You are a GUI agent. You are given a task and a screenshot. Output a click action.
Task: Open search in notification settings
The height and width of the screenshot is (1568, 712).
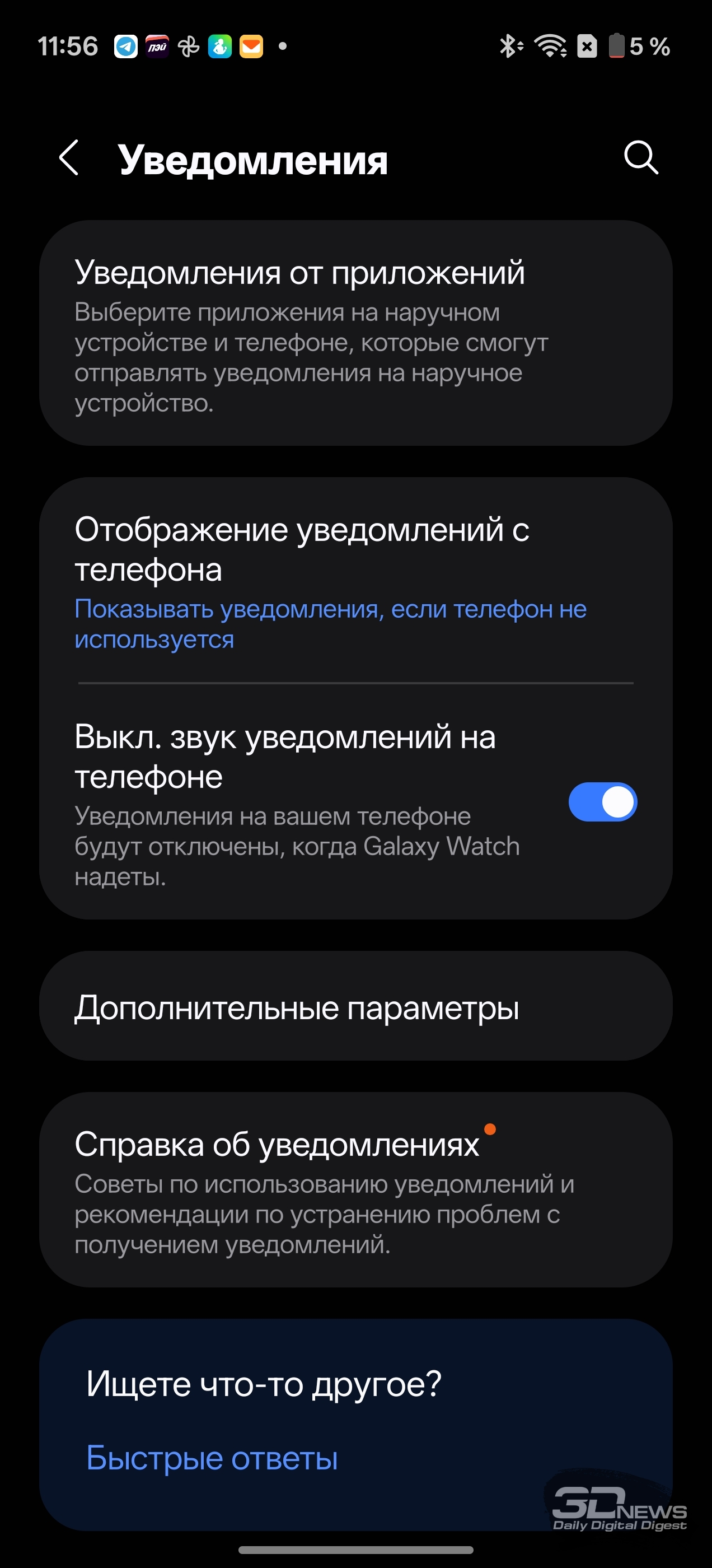[x=641, y=158]
